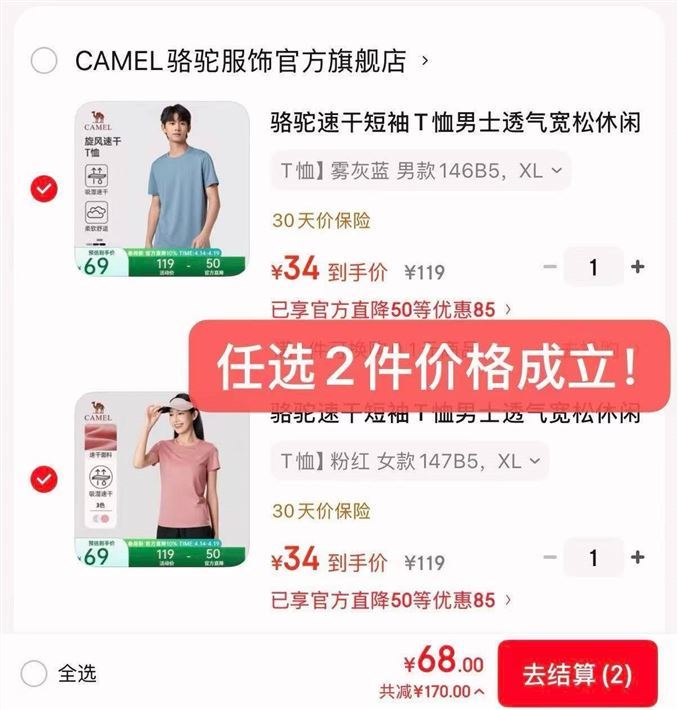Viewport: 678px width, 710px height.
Task: Change variant 粉红 女款147B5, XL
Action: click(410, 462)
